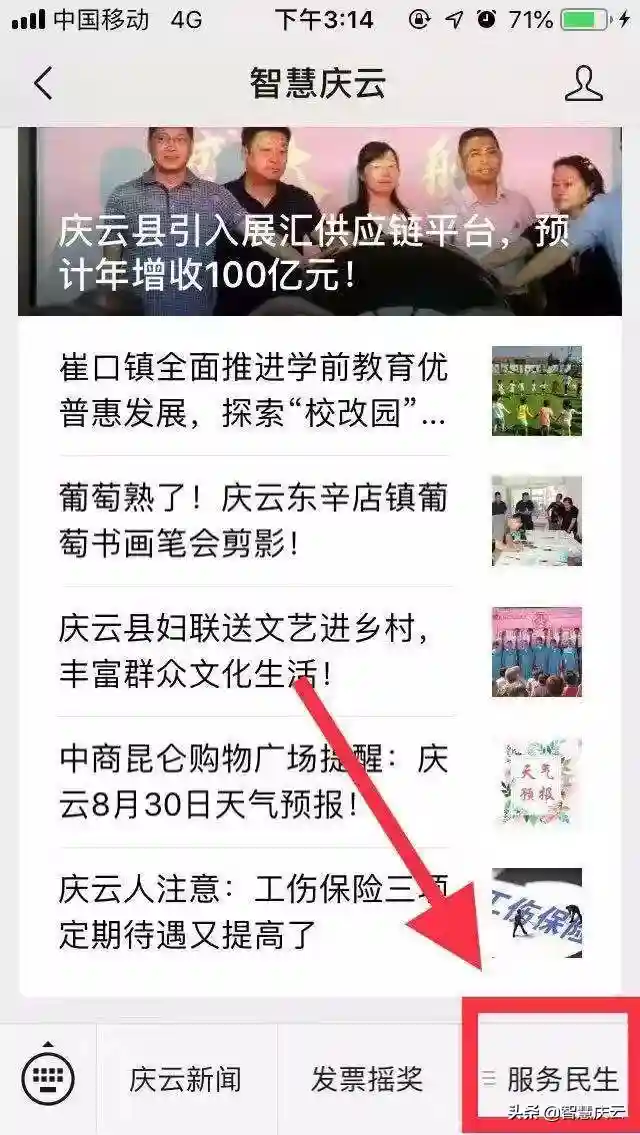Image resolution: width=640 pixels, height=1135 pixels.
Task: Open the account profile icon
Action: click(583, 84)
